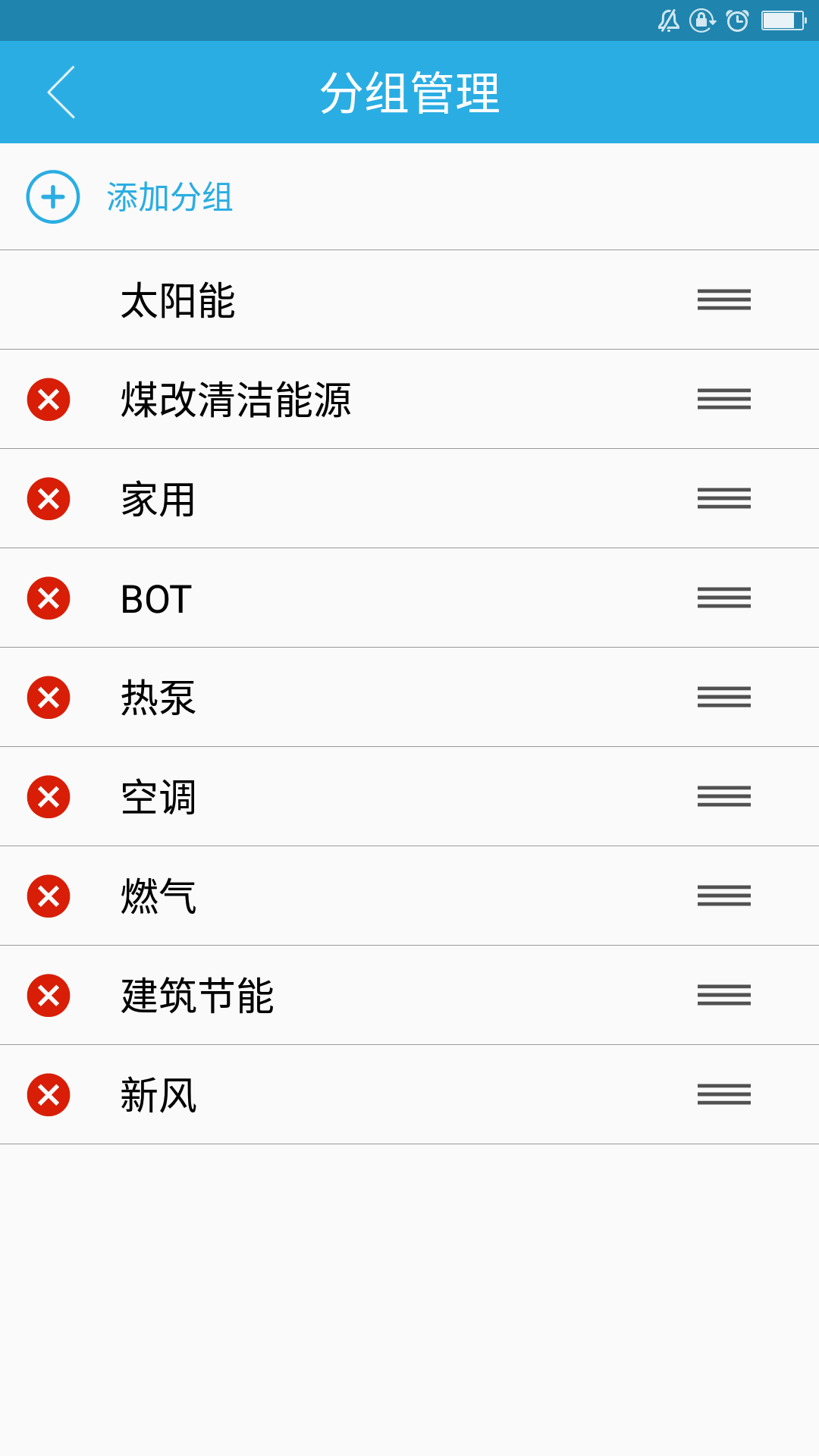Remove the 热泵 group

point(49,698)
